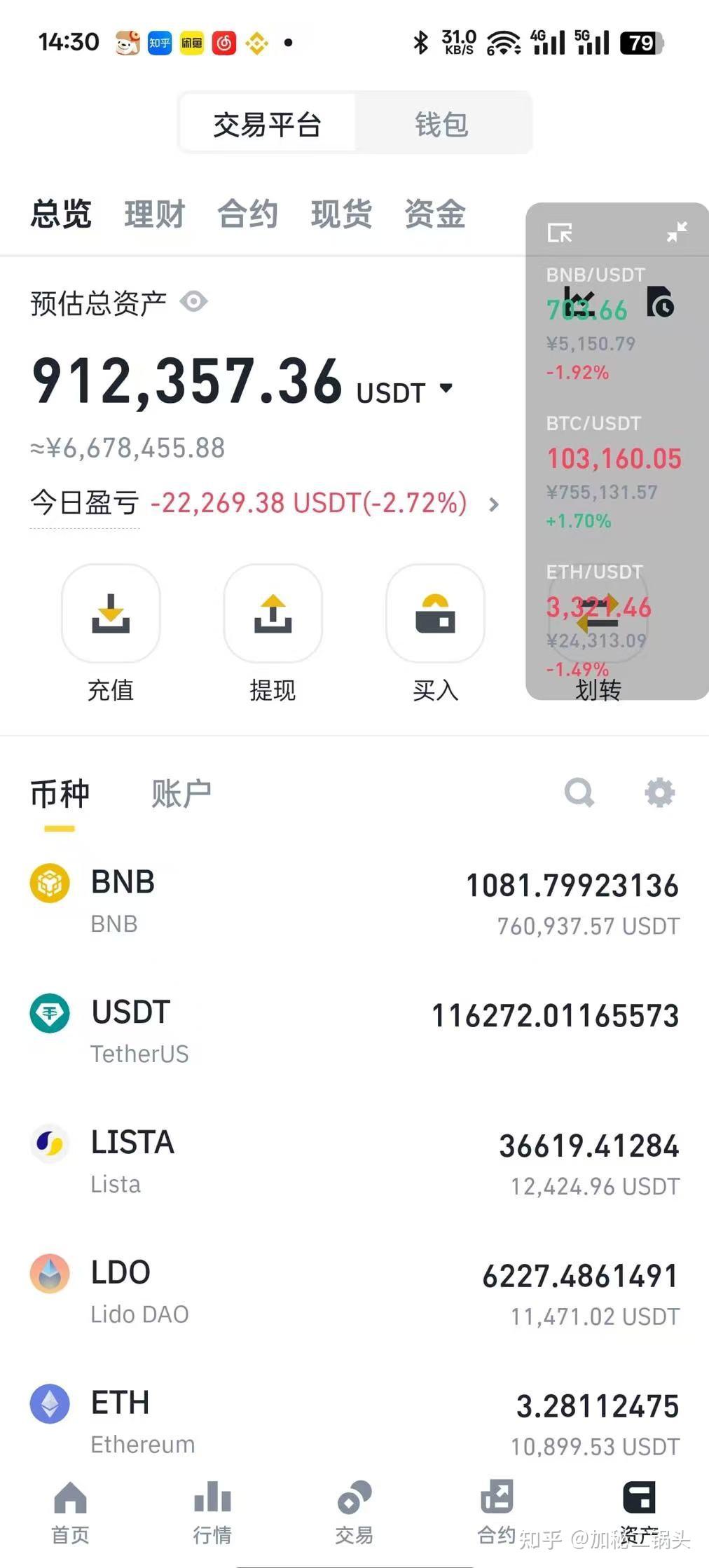Switch to the 账户 accounts tab
Screen dimensions: 709x1568
[x=181, y=792]
